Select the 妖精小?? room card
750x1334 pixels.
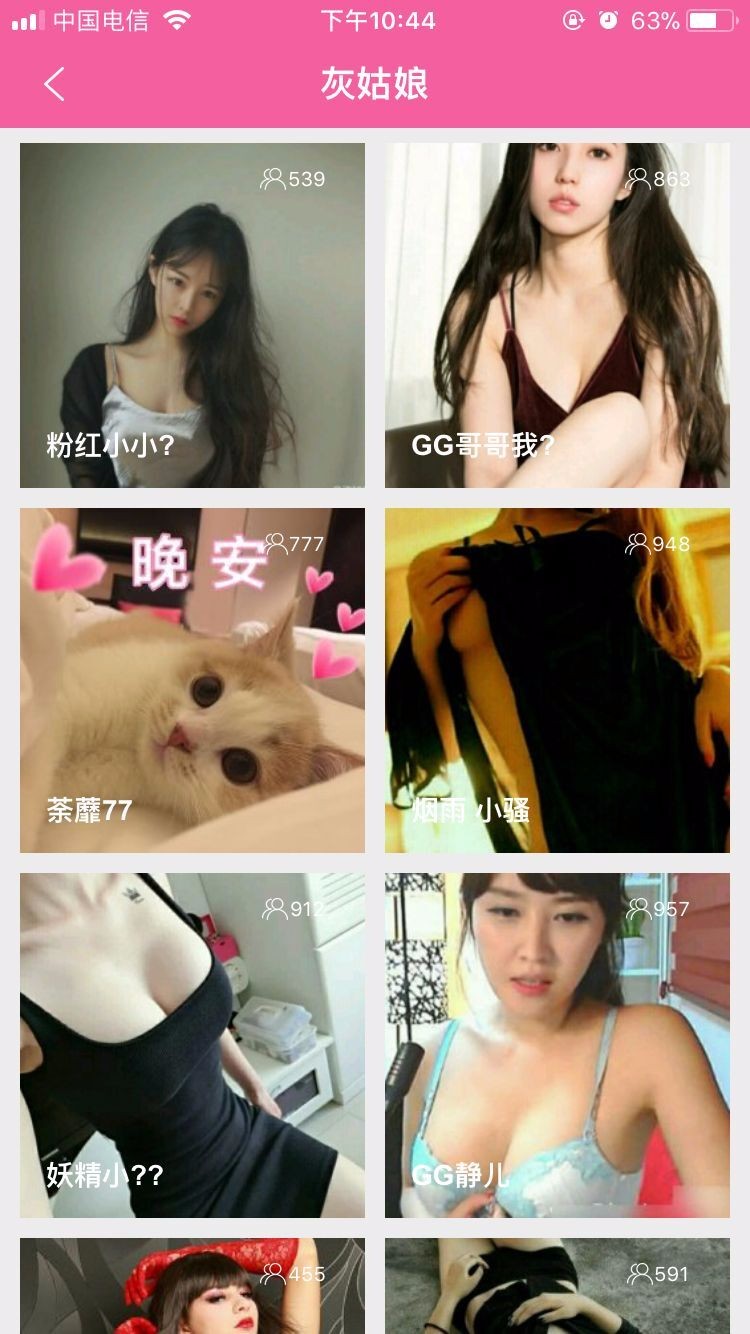coord(192,1045)
